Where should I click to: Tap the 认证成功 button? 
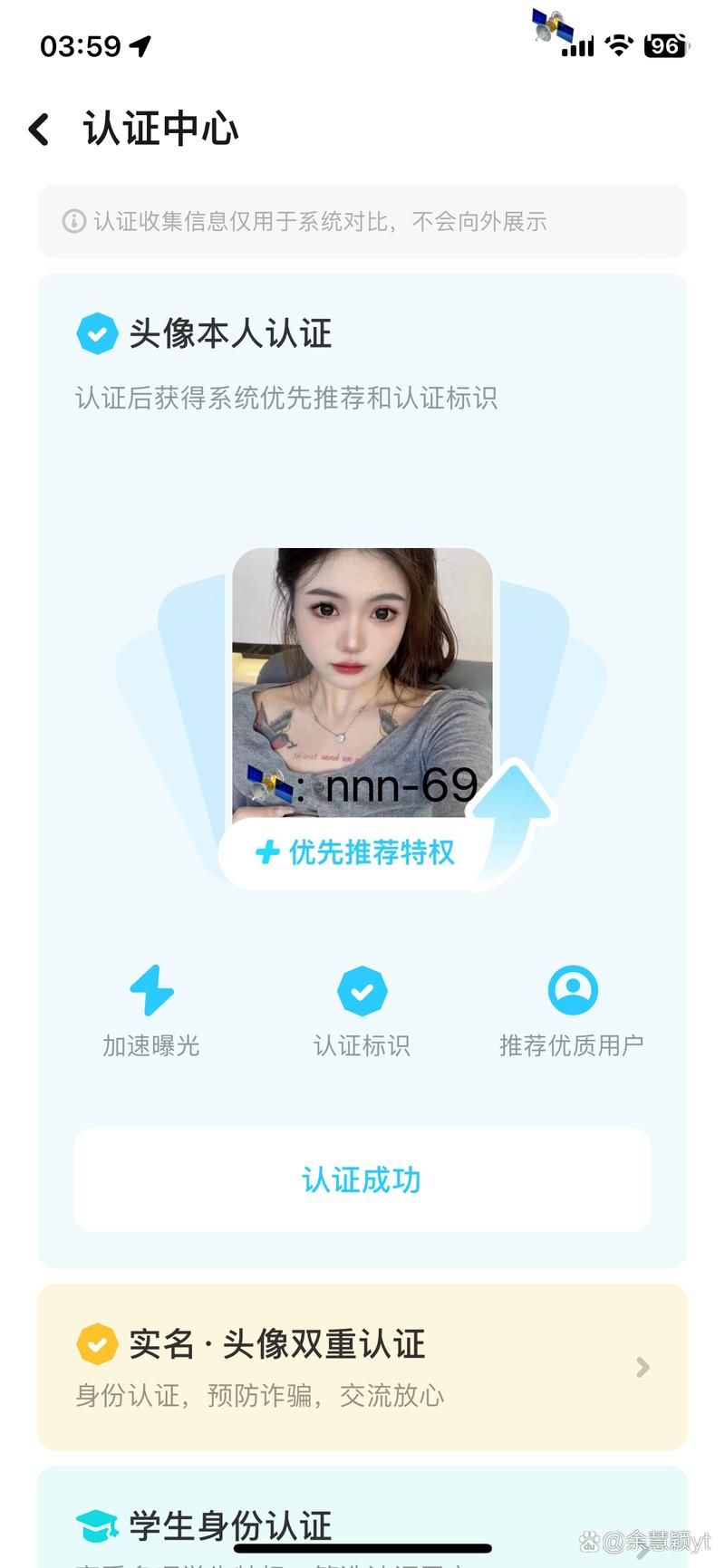[x=362, y=1179]
